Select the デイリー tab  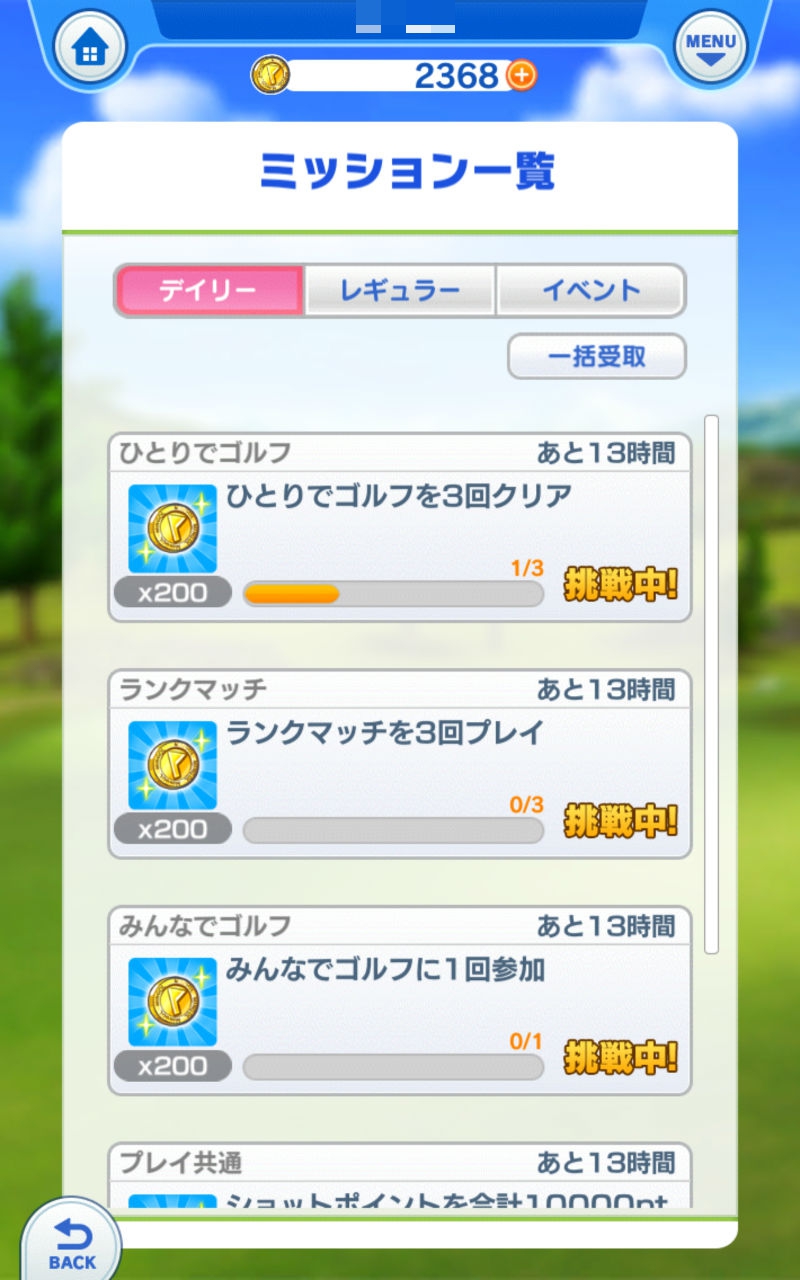coord(209,291)
